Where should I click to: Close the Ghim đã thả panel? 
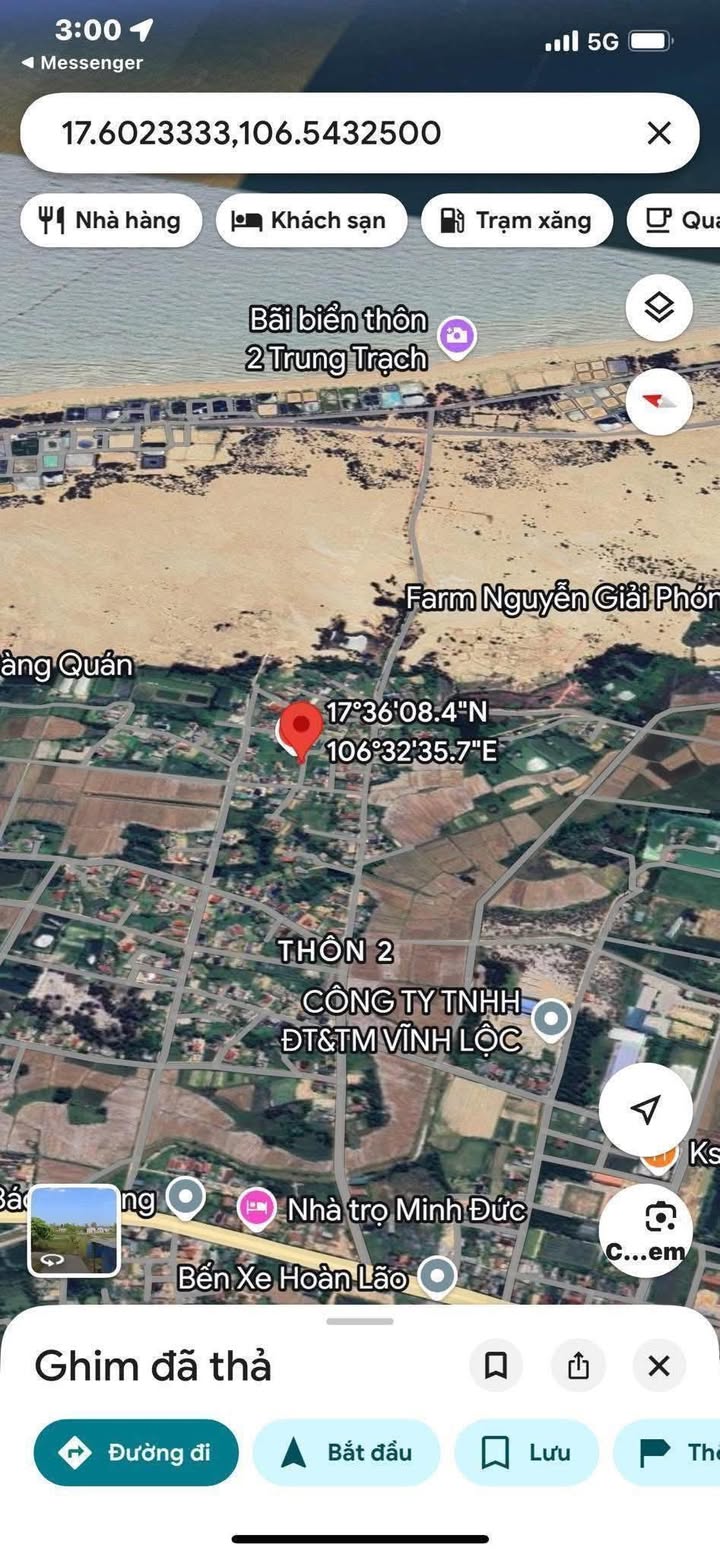659,1365
